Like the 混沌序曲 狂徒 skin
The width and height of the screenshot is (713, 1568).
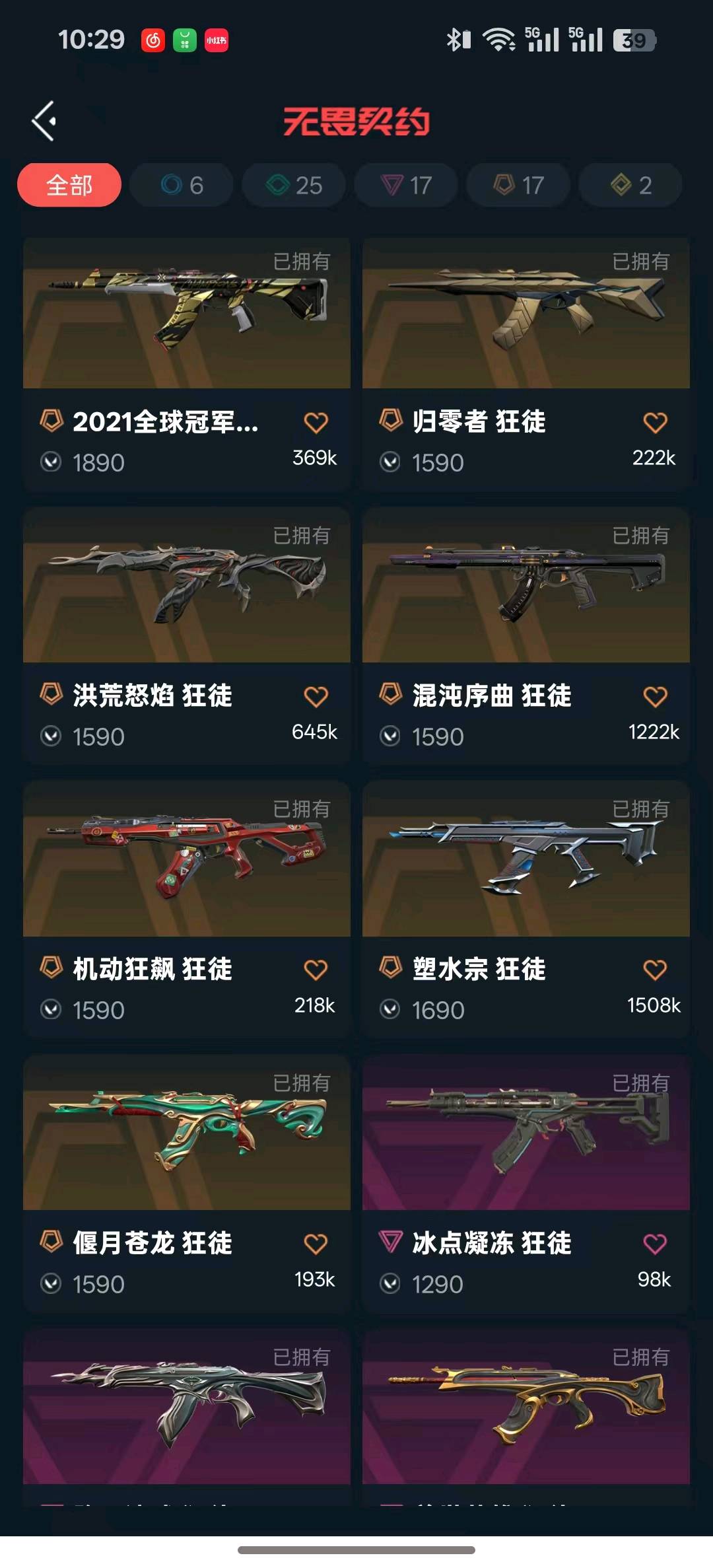(655, 696)
